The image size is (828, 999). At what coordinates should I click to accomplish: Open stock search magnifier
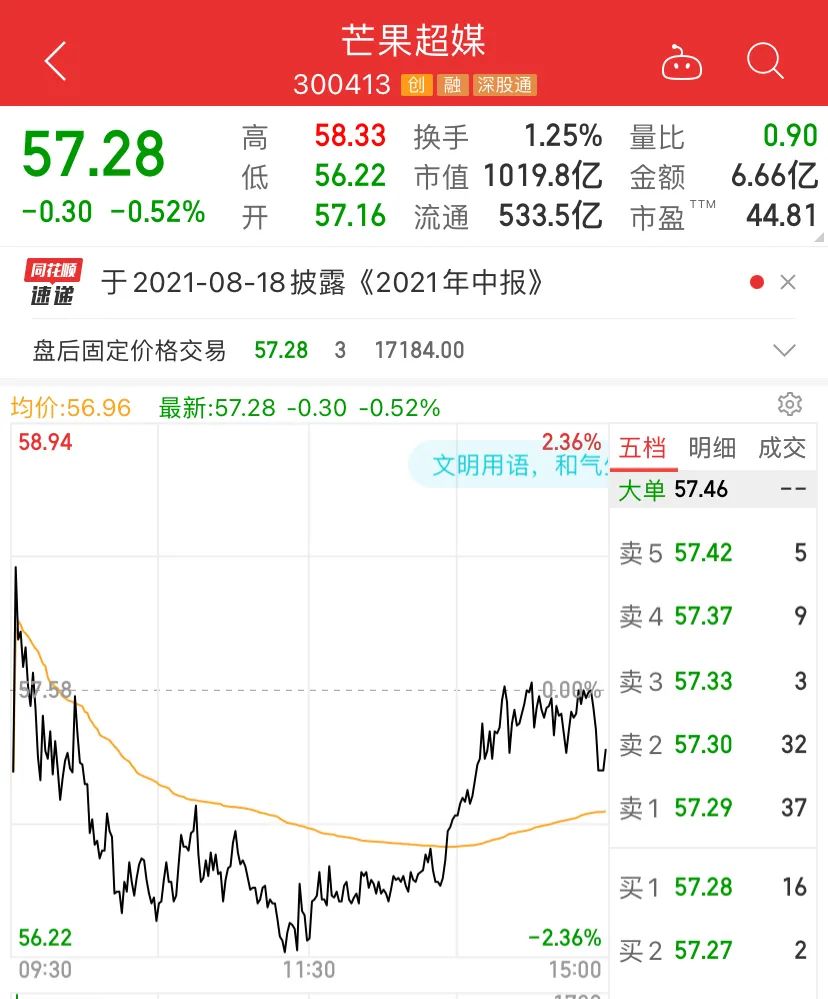click(x=765, y=62)
